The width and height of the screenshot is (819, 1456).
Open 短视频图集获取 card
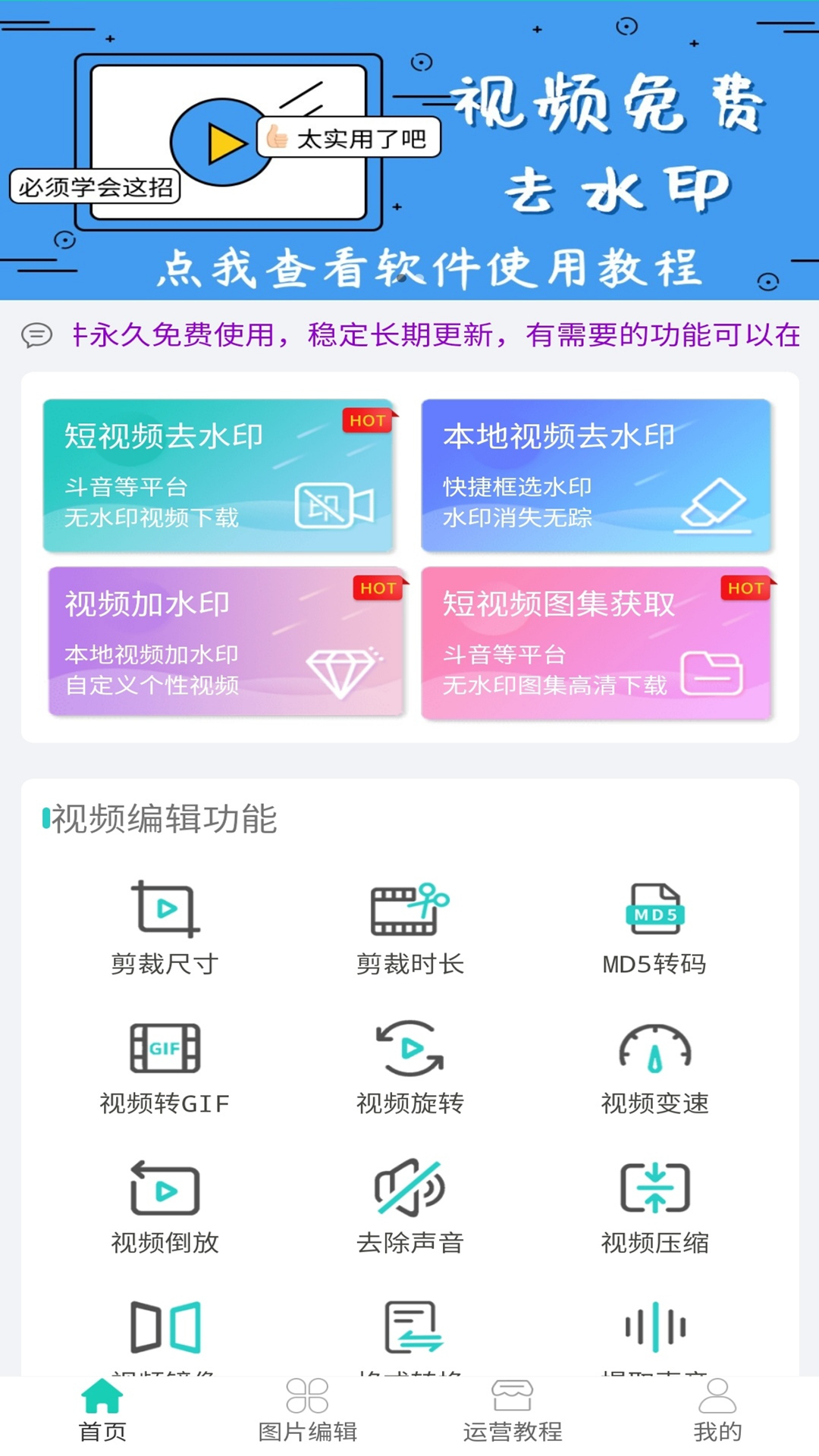(596, 642)
